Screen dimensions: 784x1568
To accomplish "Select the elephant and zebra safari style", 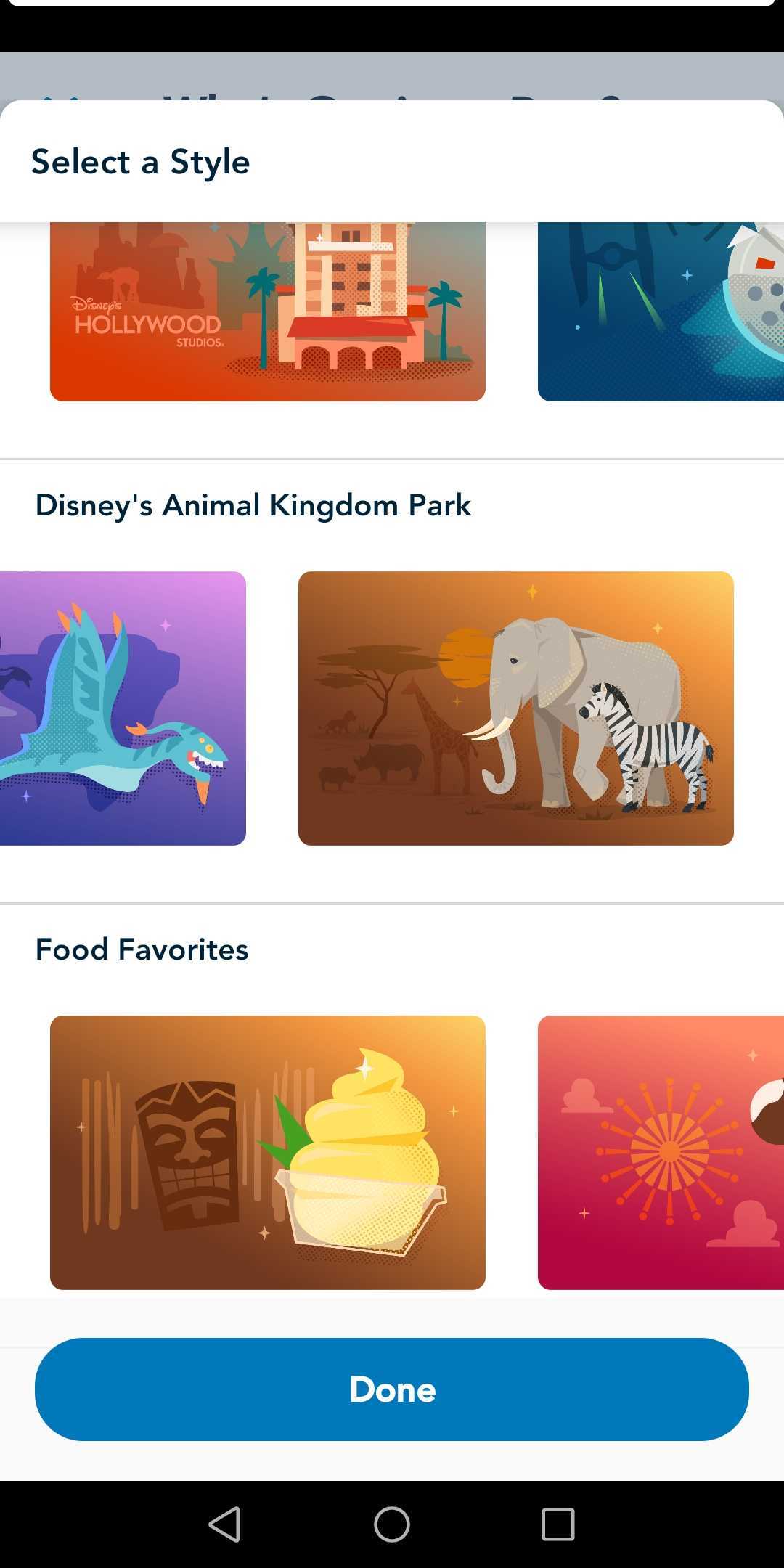I will point(516,709).
